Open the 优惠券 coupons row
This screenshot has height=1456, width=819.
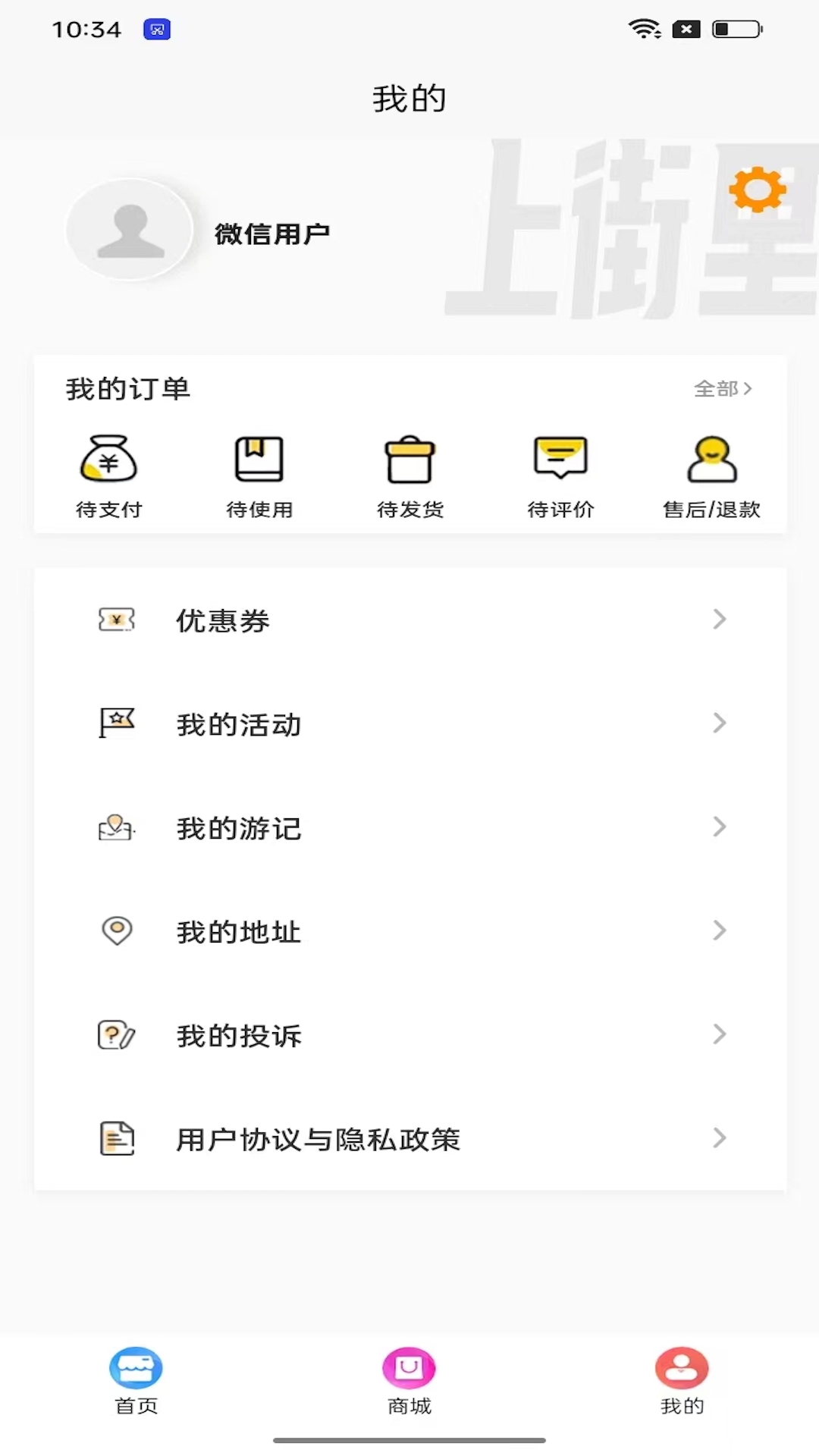coord(409,620)
